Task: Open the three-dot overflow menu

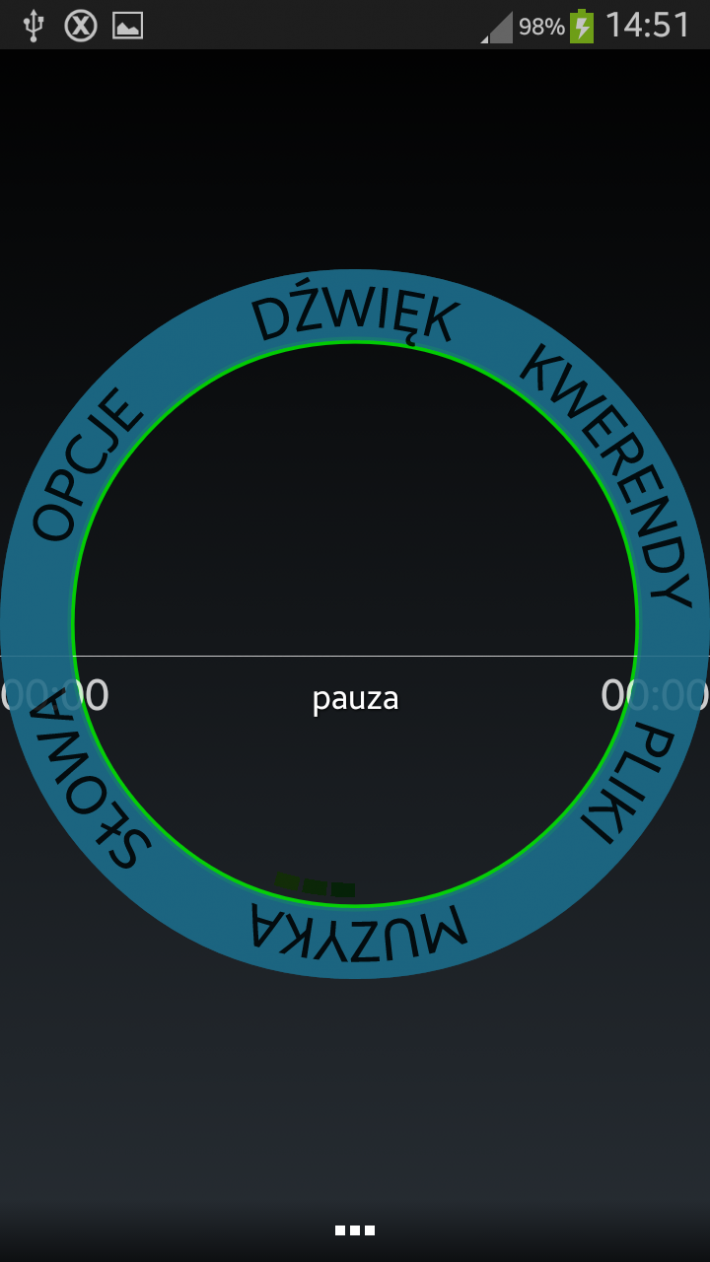Action: [355, 1230]
